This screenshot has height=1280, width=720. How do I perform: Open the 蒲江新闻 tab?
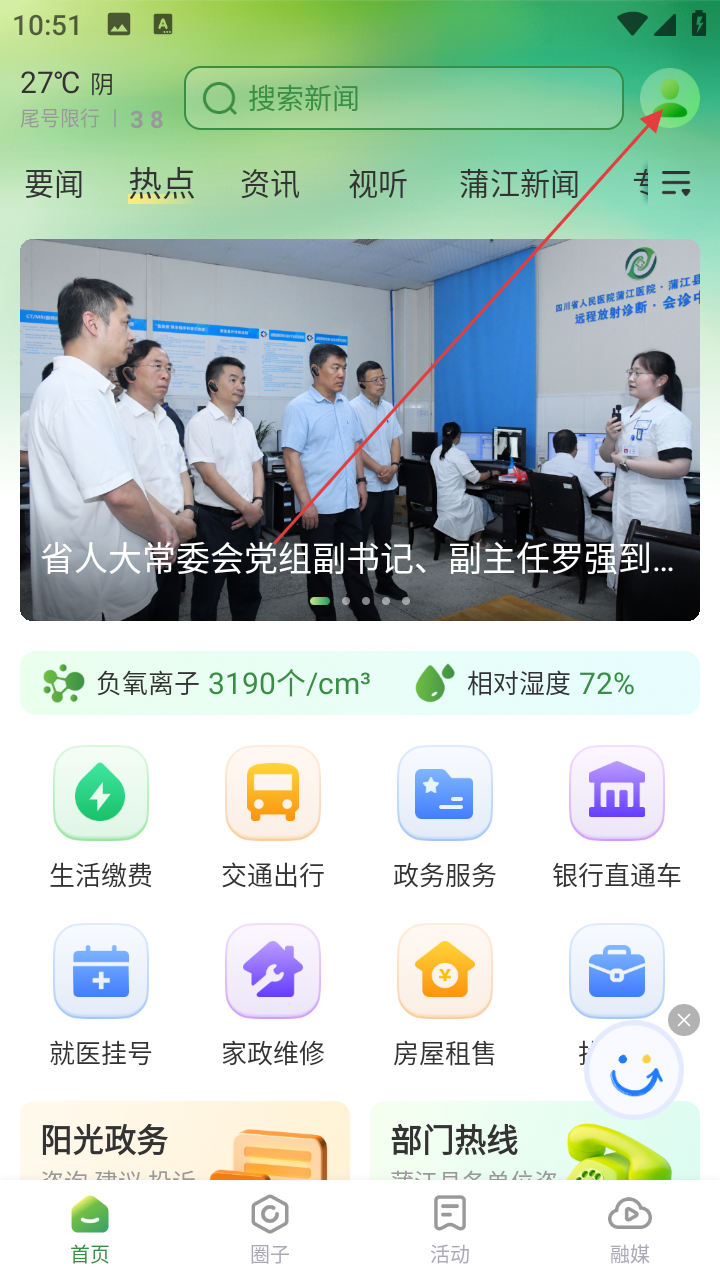tap(519, 184)
